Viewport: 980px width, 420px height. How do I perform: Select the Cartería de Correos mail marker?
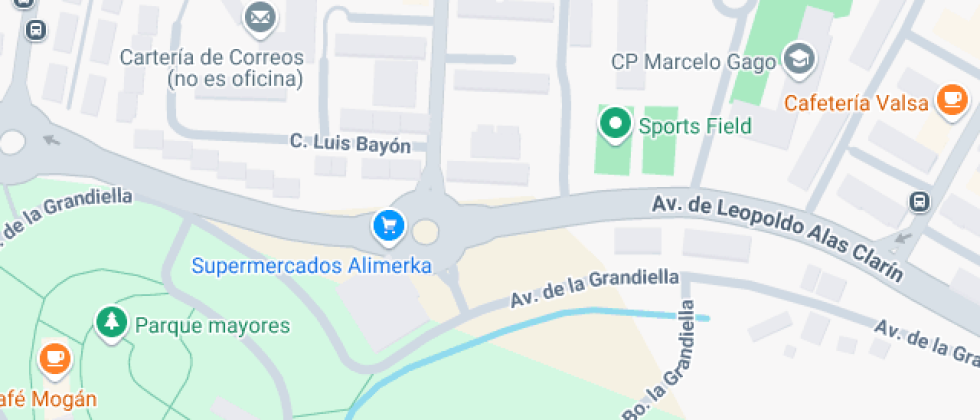pyautogui.click(x=260, y=16)
